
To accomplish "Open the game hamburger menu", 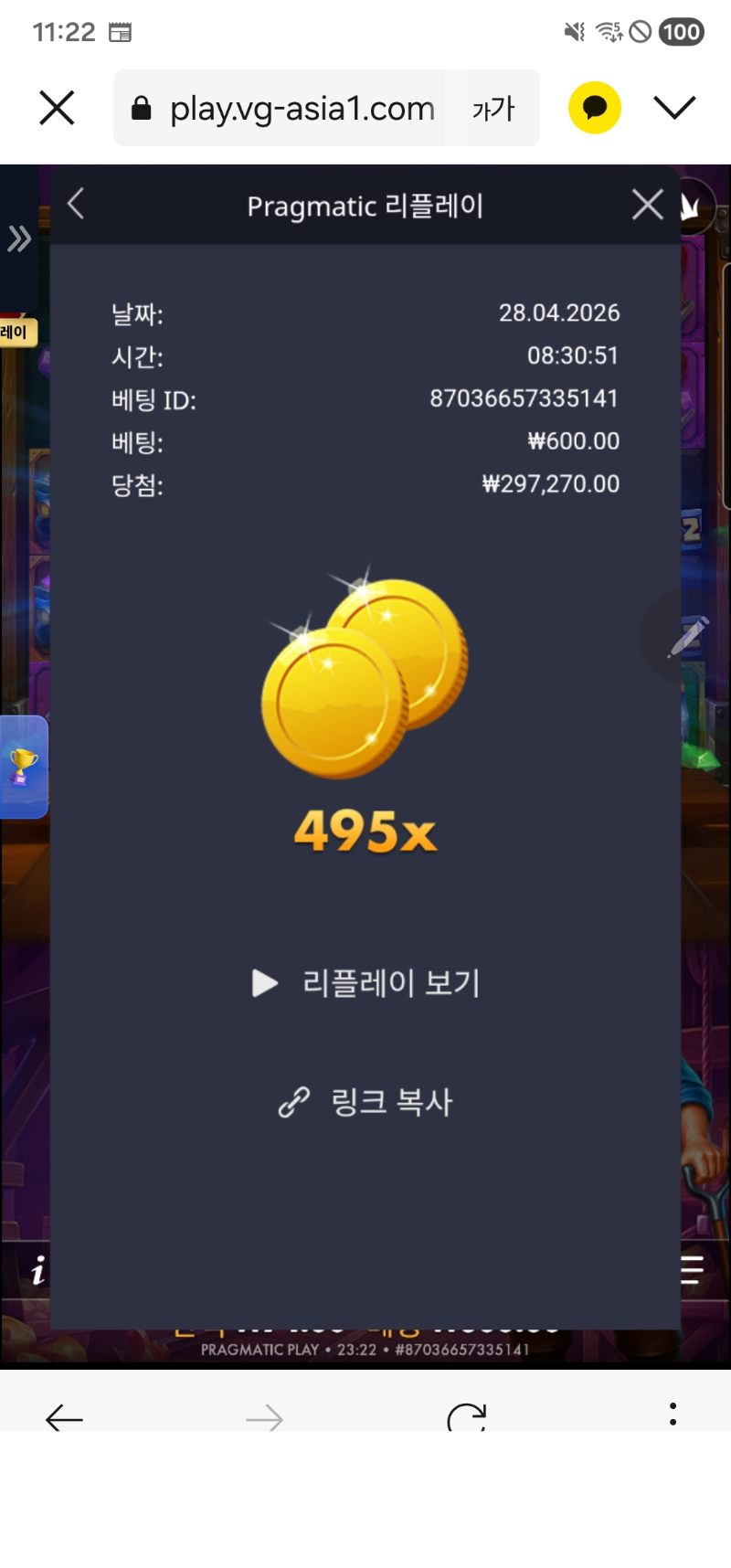I will [x=693, y=1270].
